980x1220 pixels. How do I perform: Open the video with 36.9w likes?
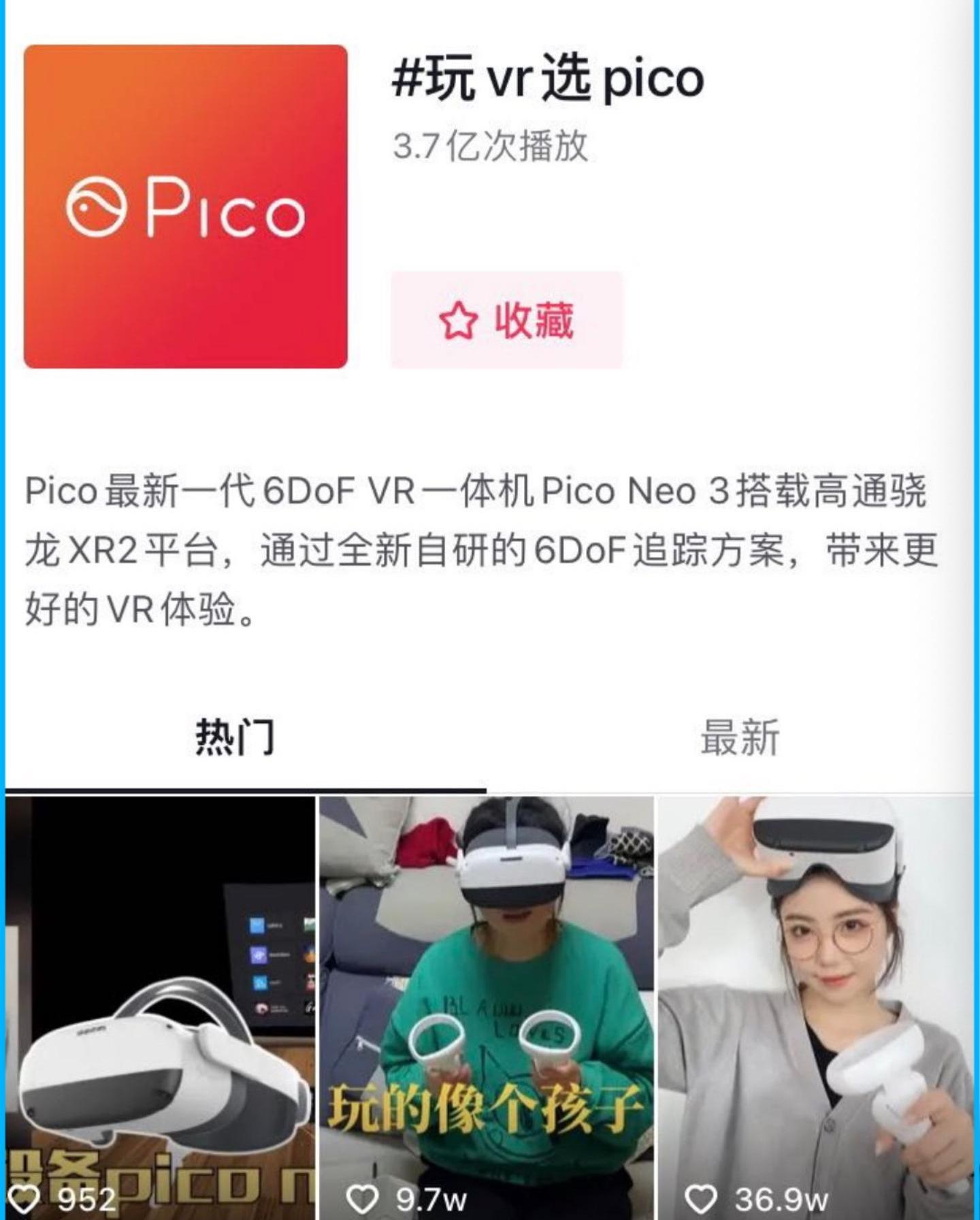tap(815, 1008)
